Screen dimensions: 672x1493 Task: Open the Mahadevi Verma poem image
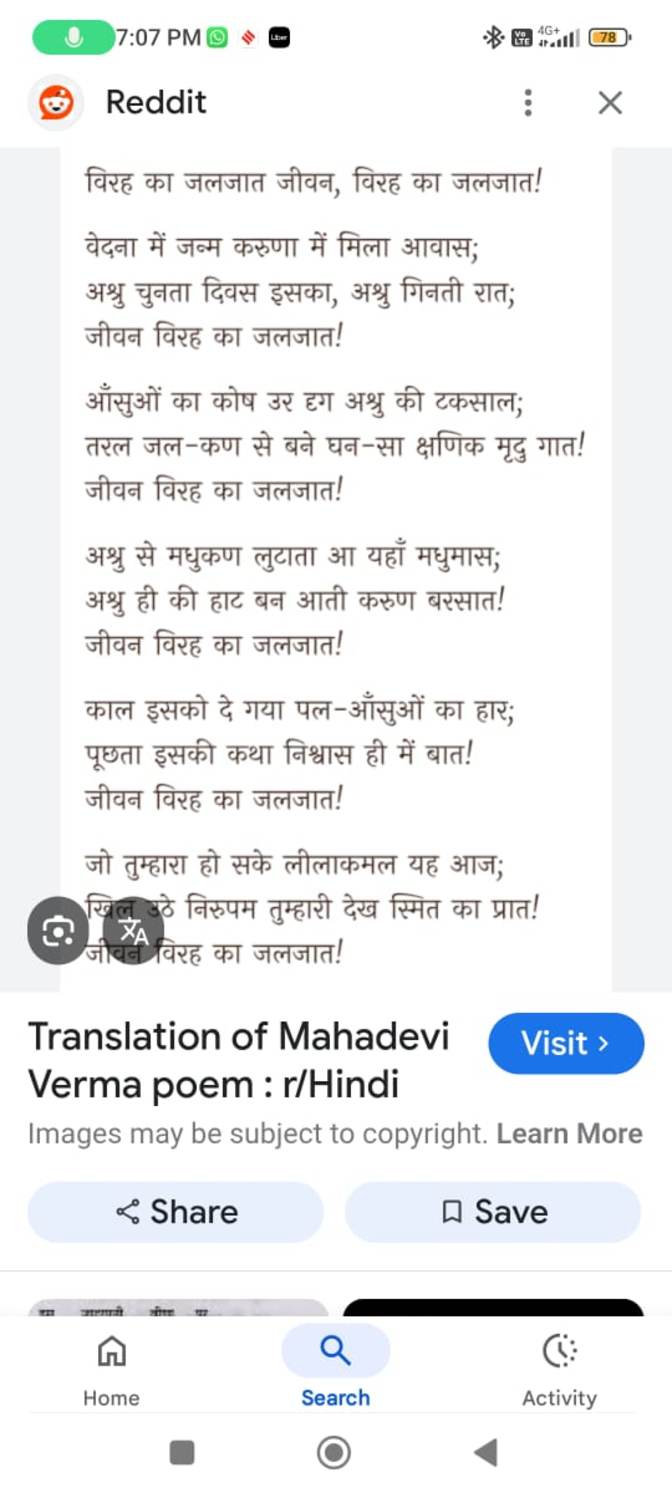click(336, 570)
